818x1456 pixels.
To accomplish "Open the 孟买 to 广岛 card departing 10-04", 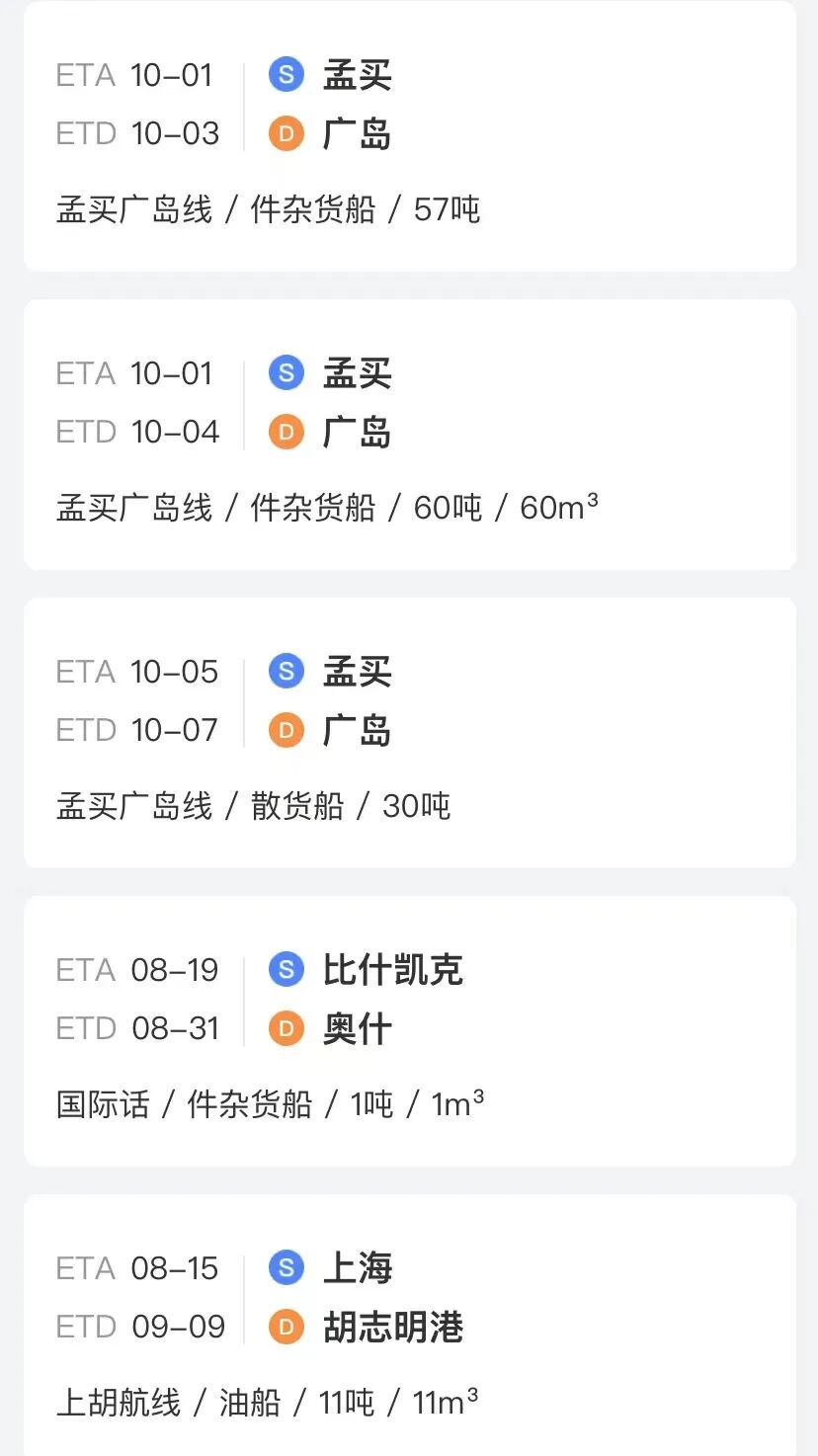I will [x=409, y=435].
